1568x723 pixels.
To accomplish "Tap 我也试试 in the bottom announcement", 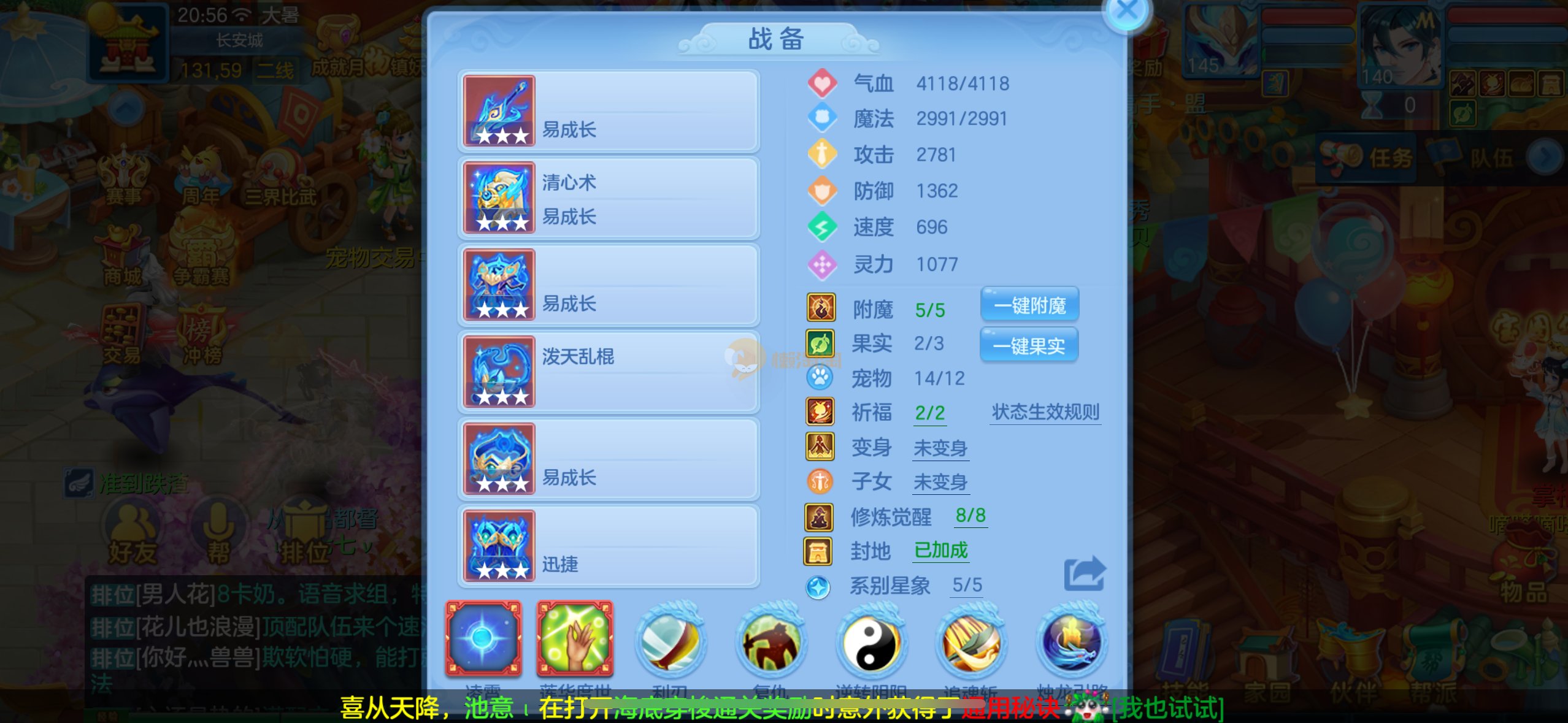I will click(x=1169, y=708).
